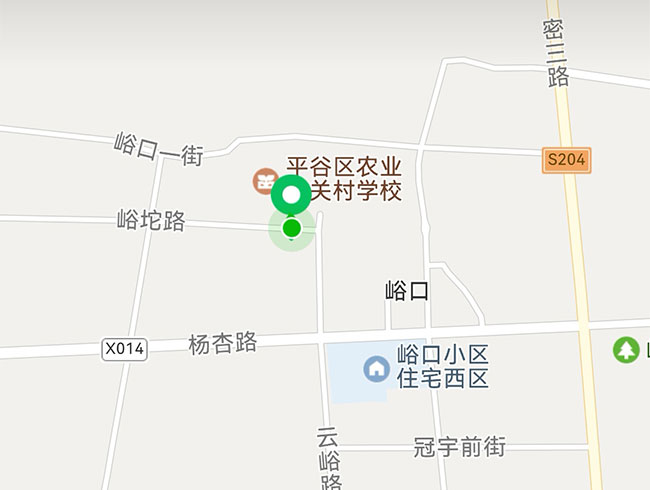Select the 平谷区农业关村学校 school marker
The image size is (650, 490).
point(264,182)
